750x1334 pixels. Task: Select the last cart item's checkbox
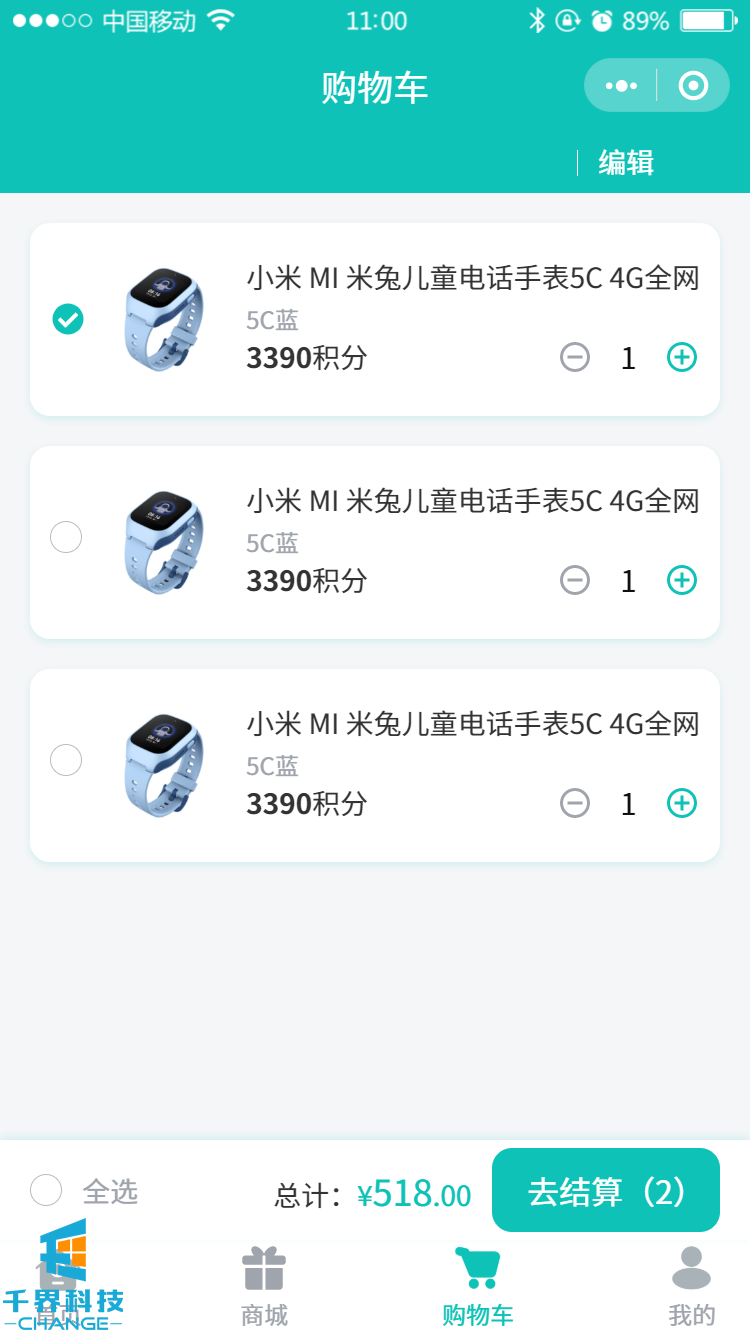coord(66,761)
